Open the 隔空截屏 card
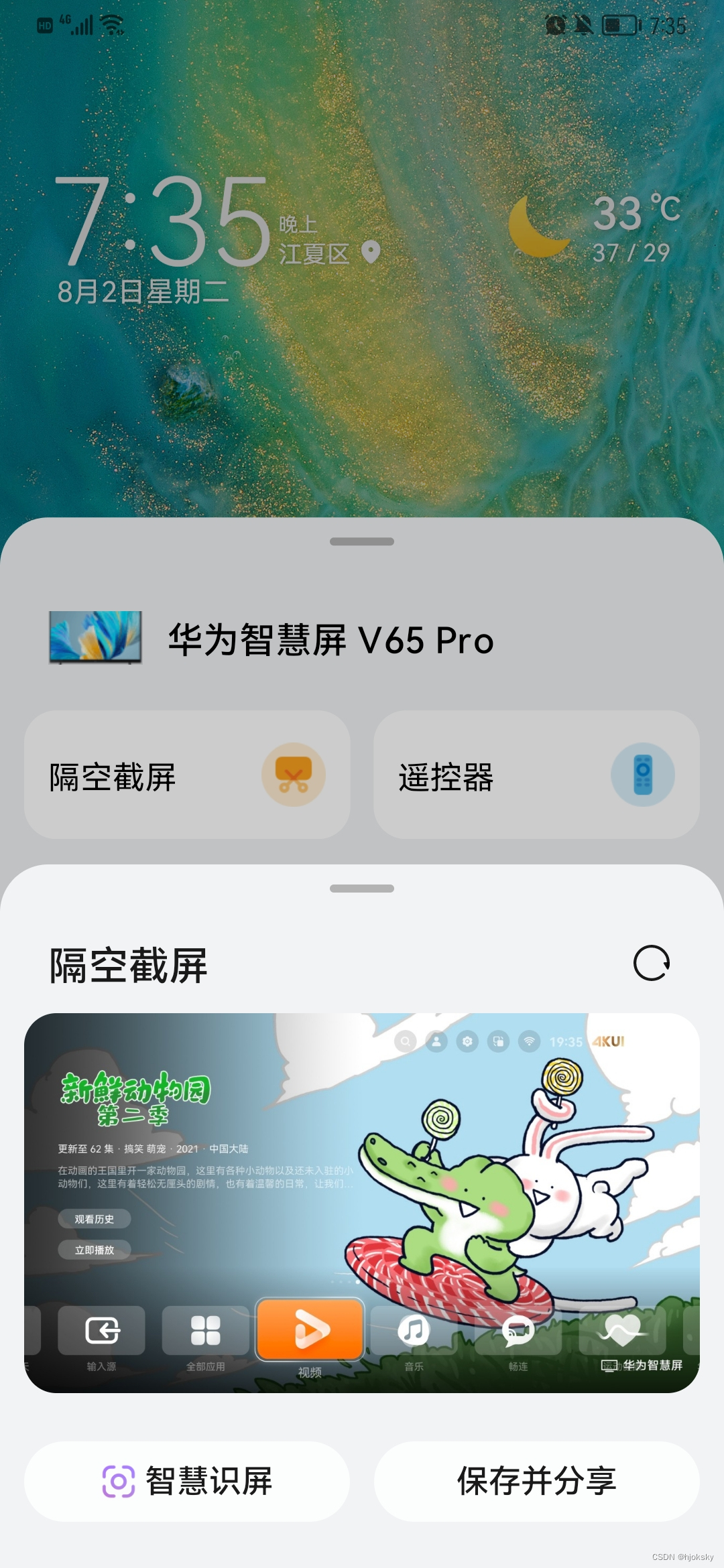The image size is (724, 1568). coord(187,775)
